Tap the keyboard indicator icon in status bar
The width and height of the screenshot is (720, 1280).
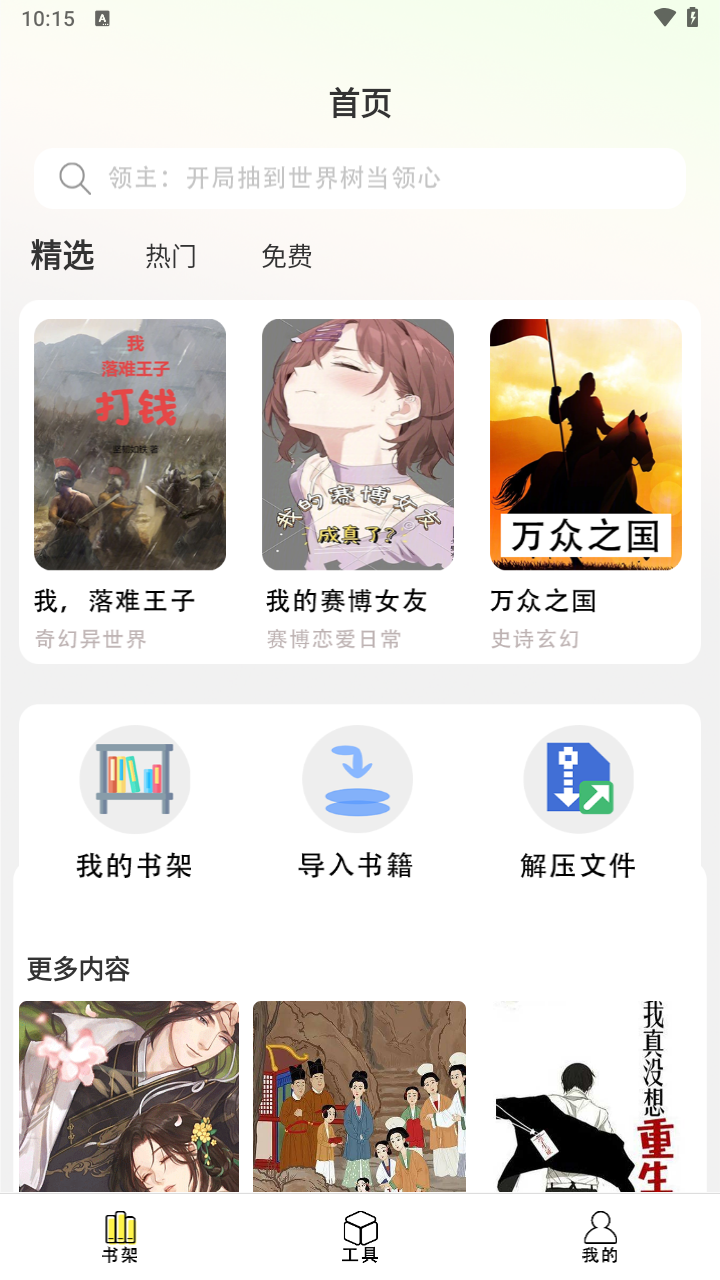point(100,17)
